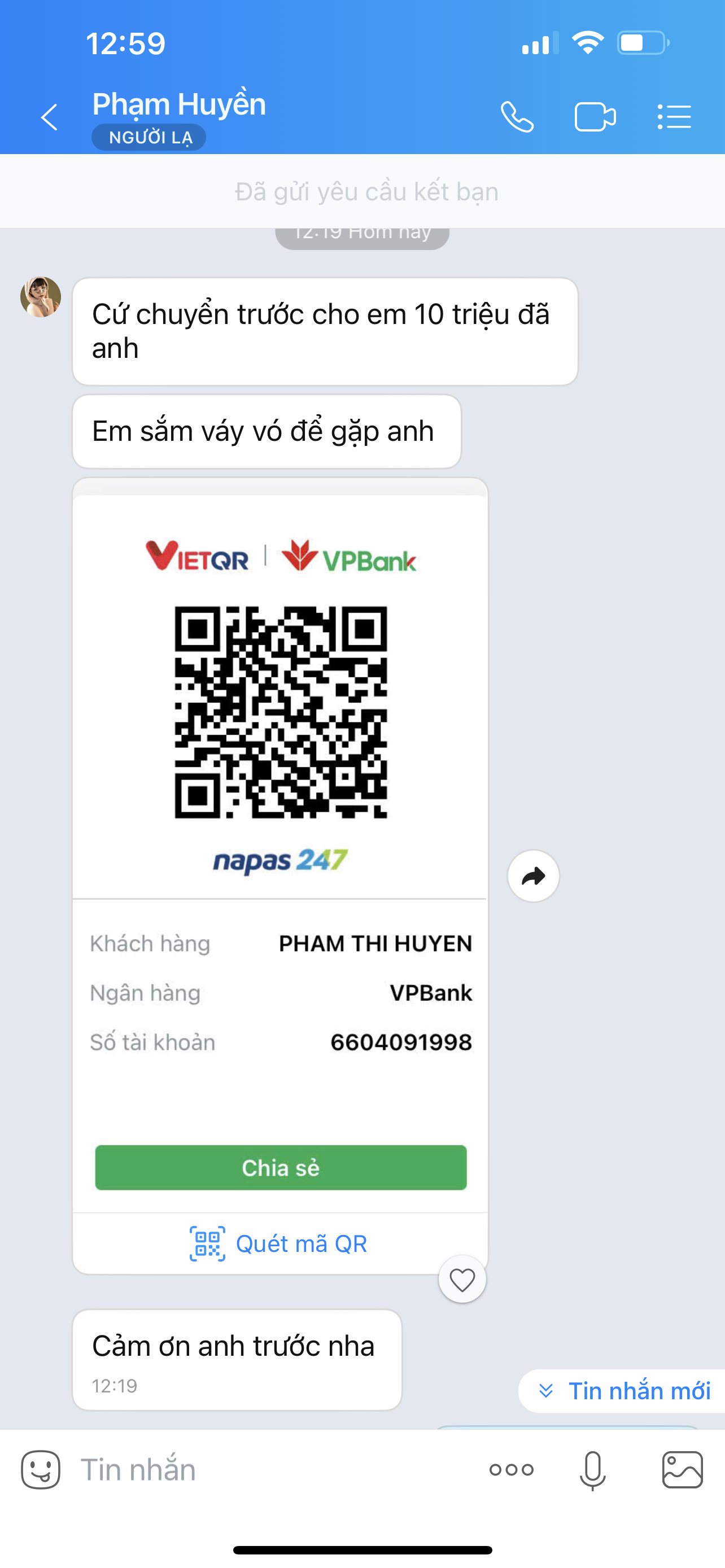Open more attachment options

point(512,1470)
